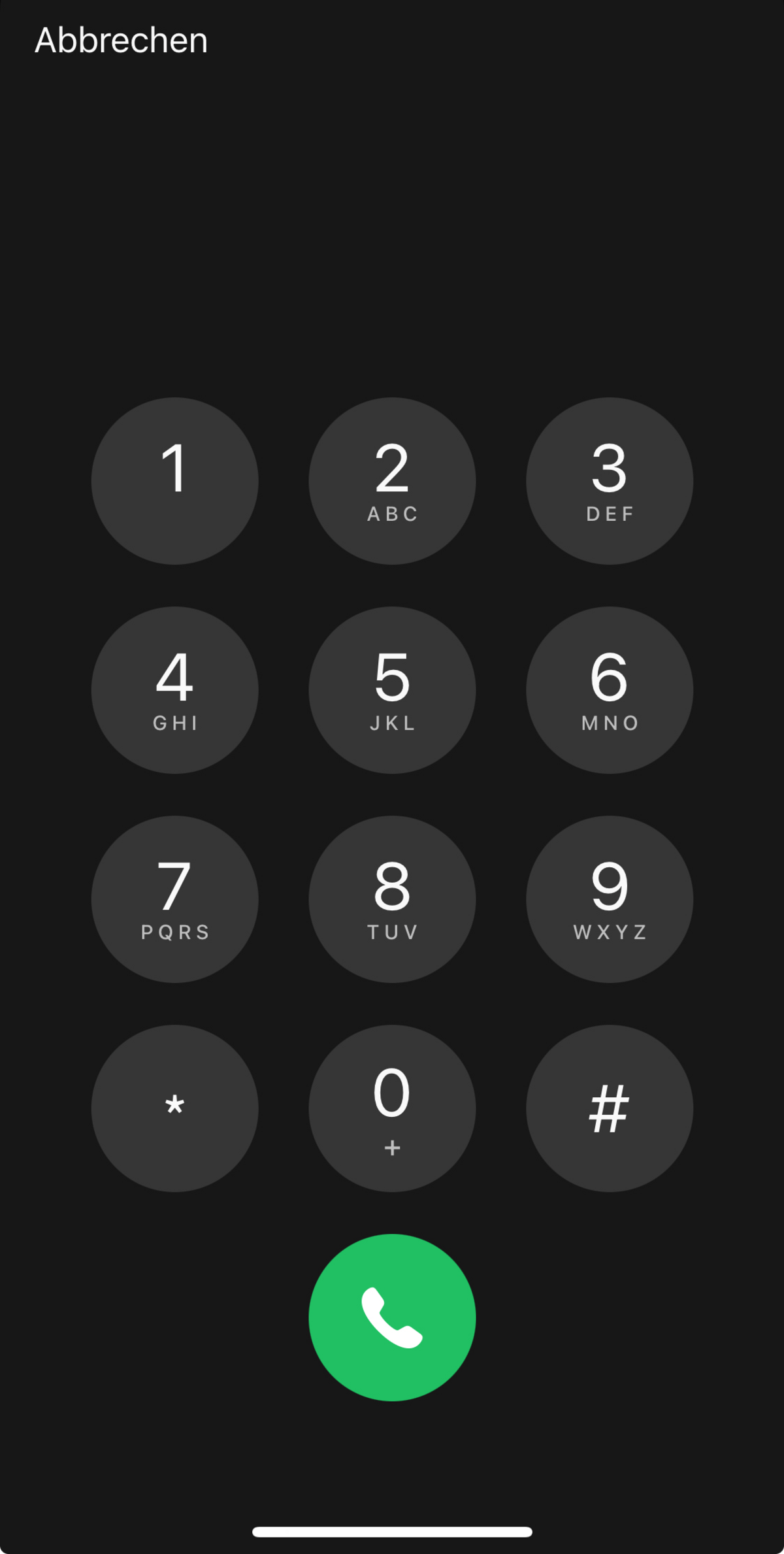
Task: Enter digit 5 (JKL)
Action: [x=392, y=690]
